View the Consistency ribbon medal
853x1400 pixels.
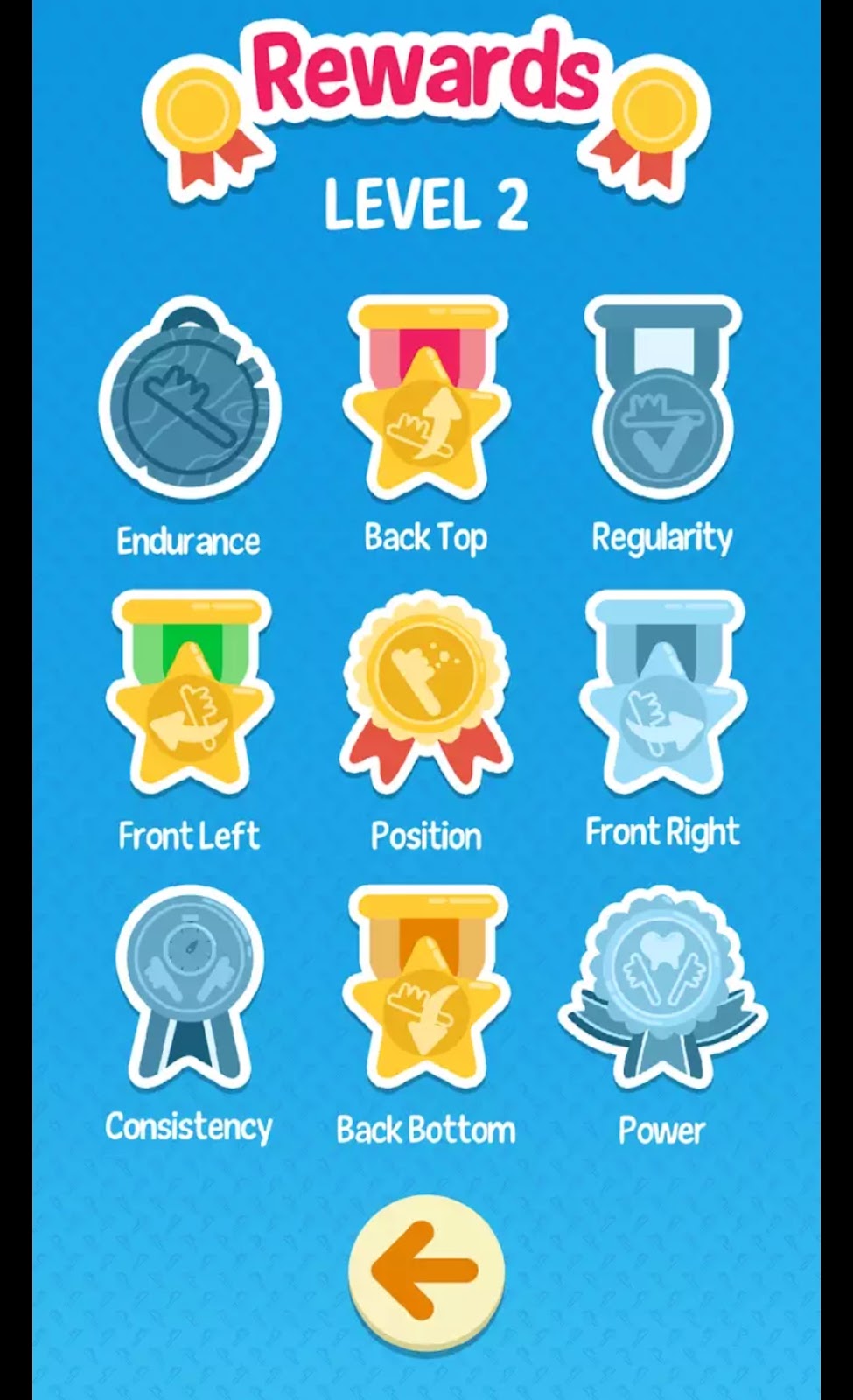(x=190, y=989)
